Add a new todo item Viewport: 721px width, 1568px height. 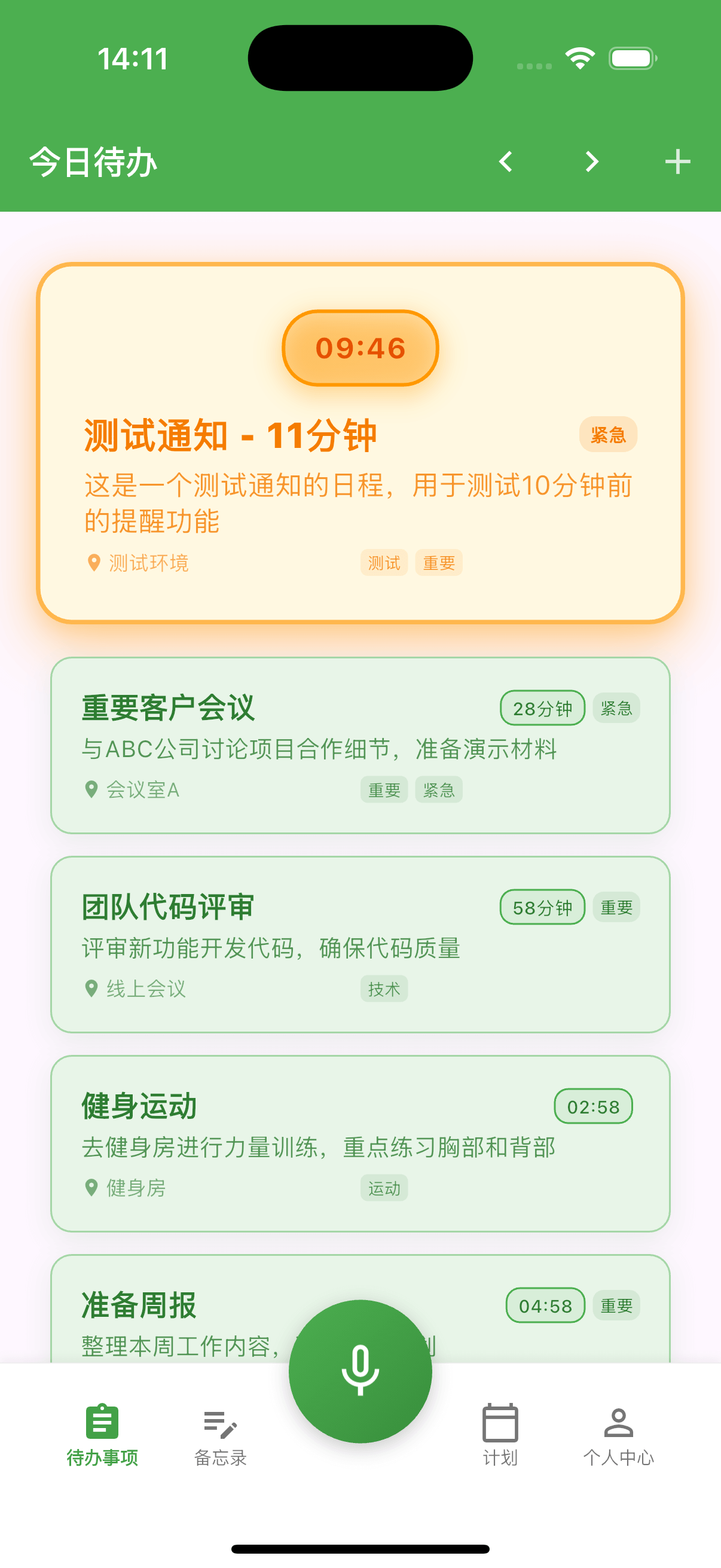(x=677, y=162)
